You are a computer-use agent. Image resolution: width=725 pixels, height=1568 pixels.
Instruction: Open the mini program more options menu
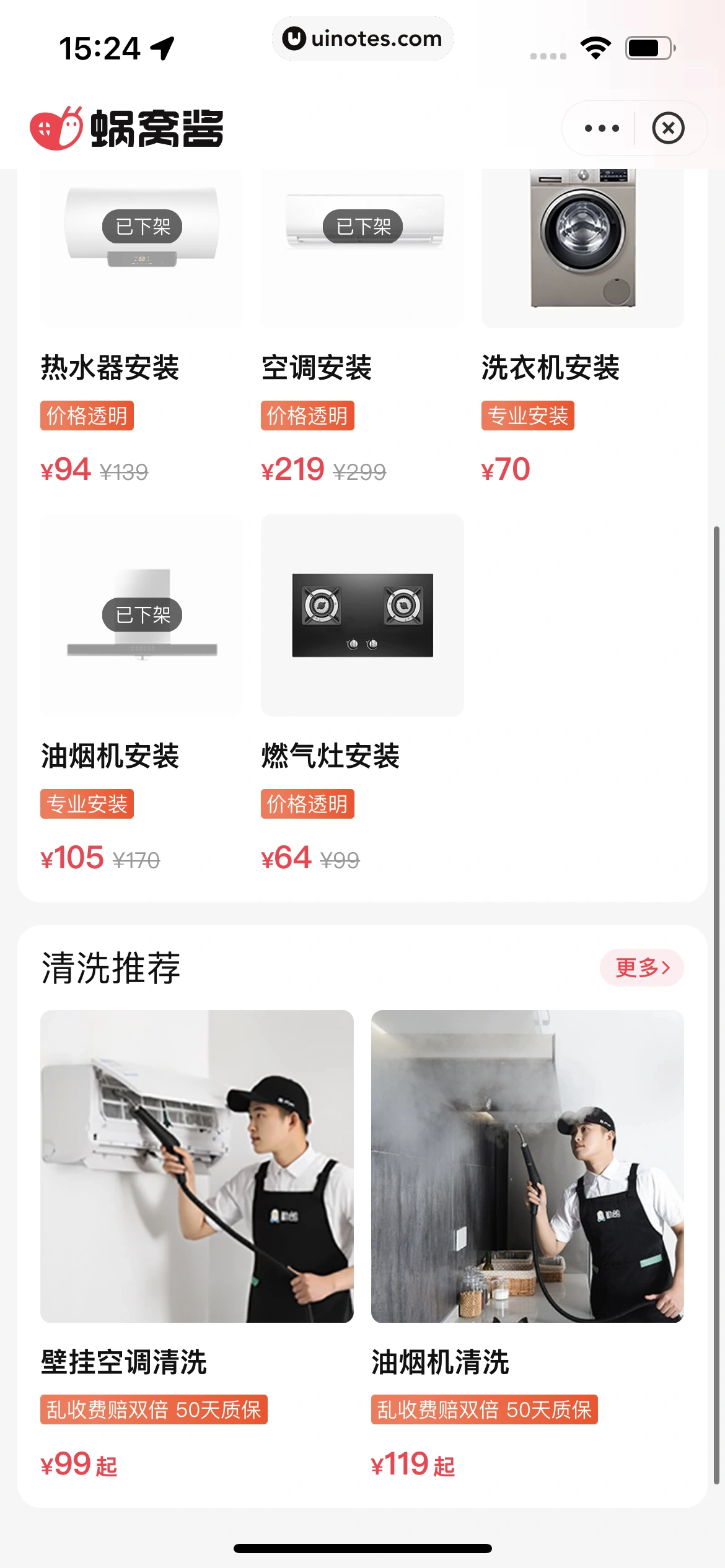coord(602,128)
